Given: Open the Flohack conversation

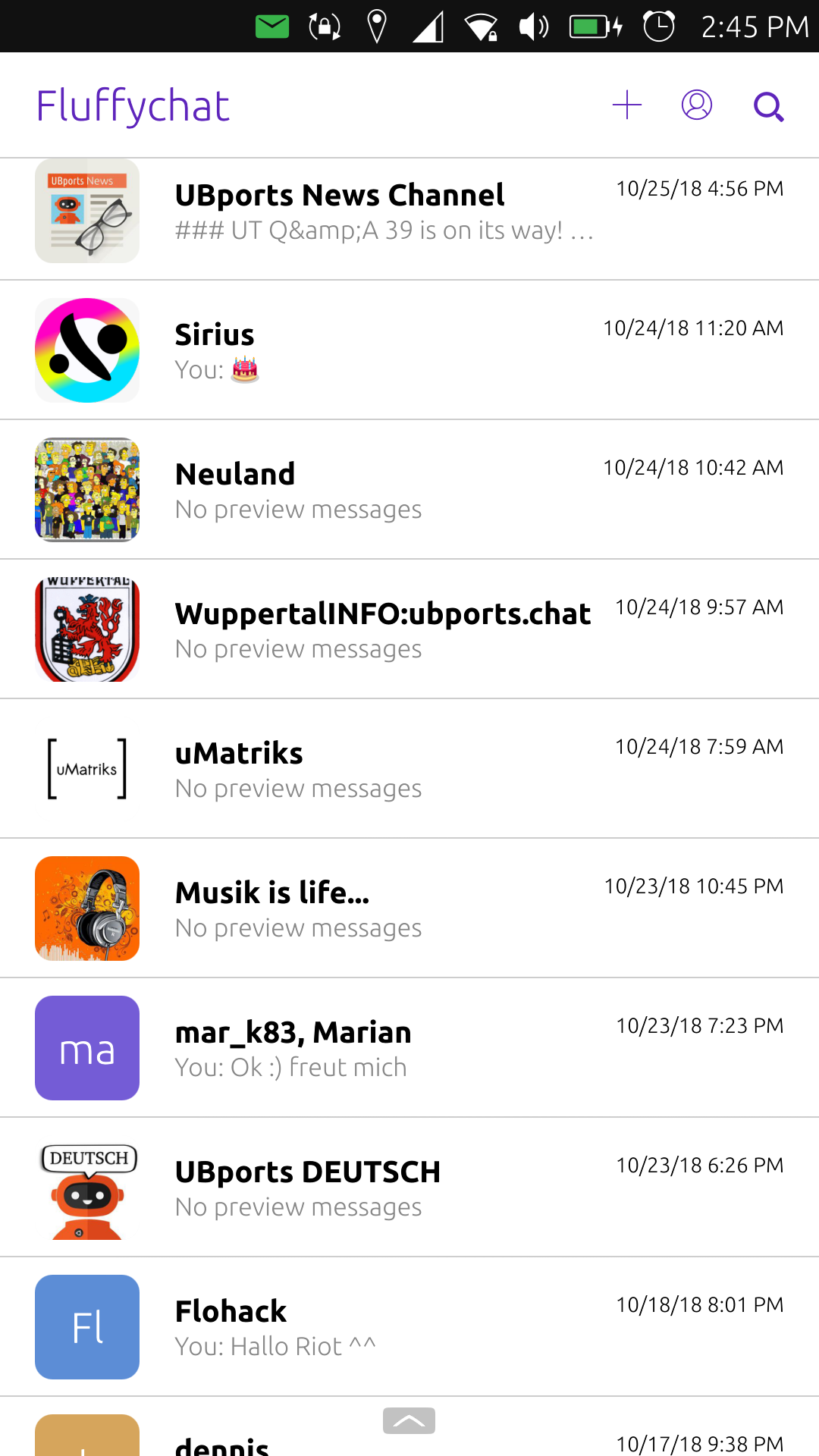Looking at the screenshot, I should click(379, 1327).
